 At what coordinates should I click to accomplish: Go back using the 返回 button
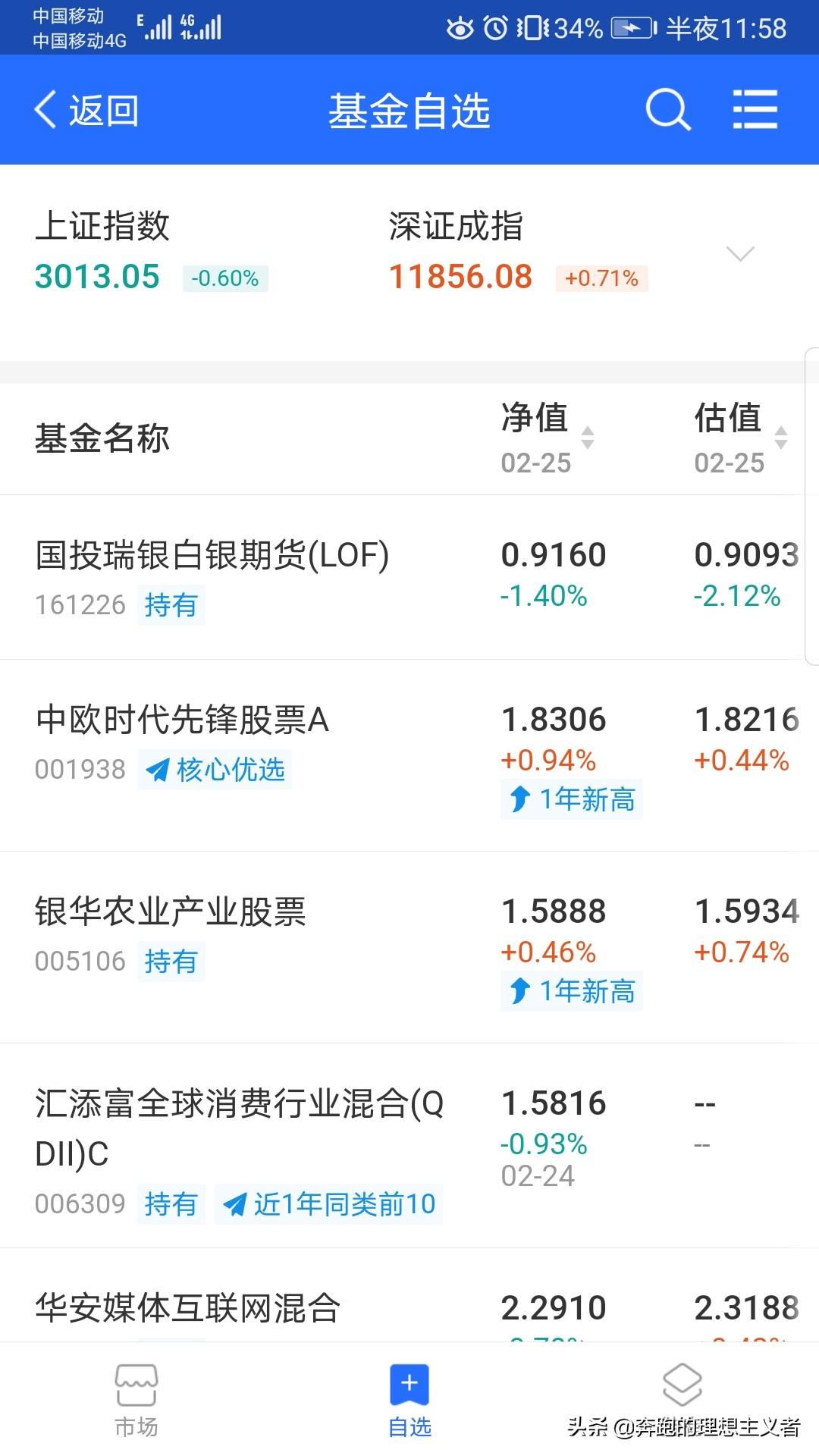pyautogui.click(x=86, y=111)
